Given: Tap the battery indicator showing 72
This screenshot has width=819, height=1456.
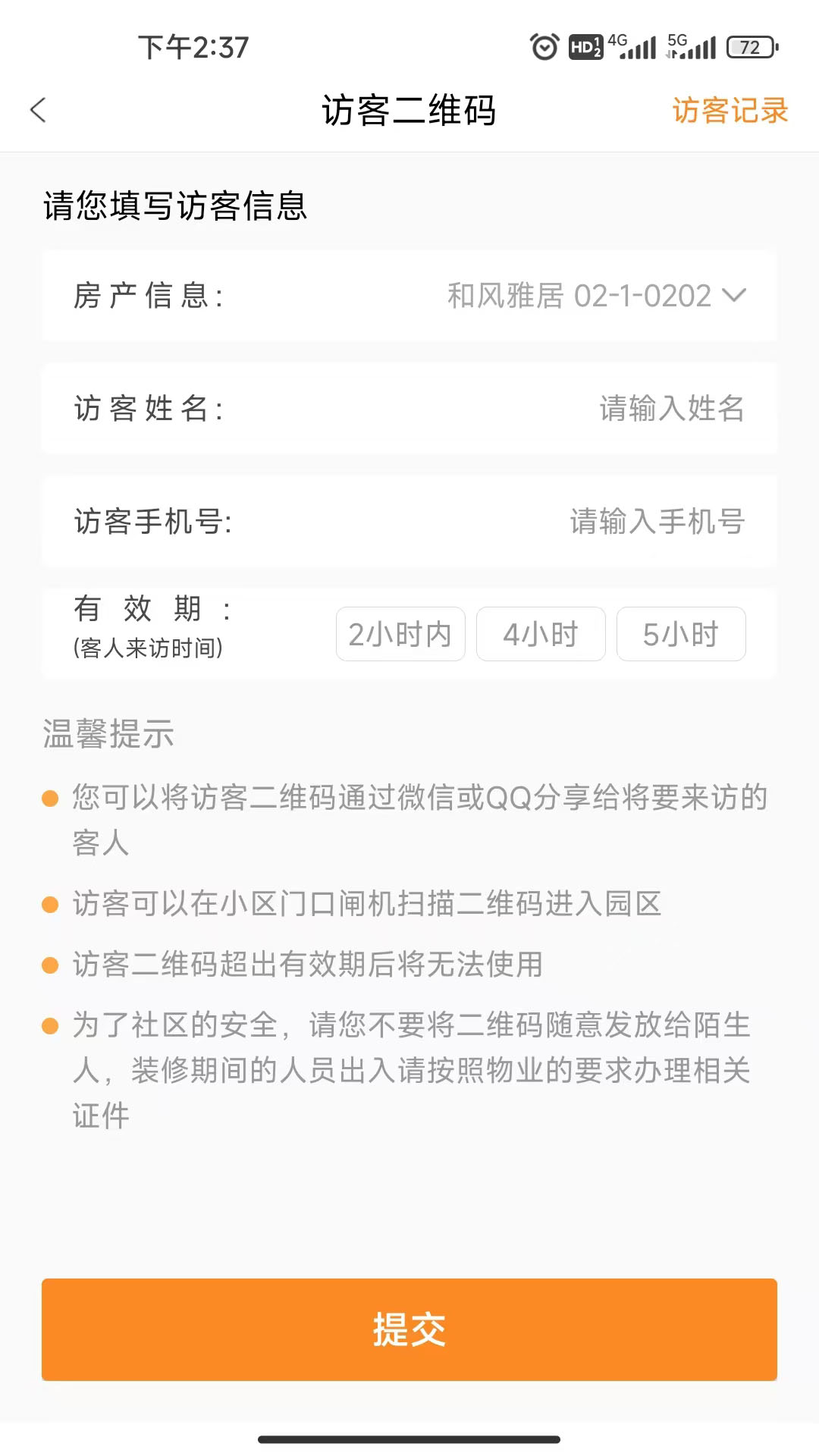Looking at the screenshot, I should click(749, 48).
